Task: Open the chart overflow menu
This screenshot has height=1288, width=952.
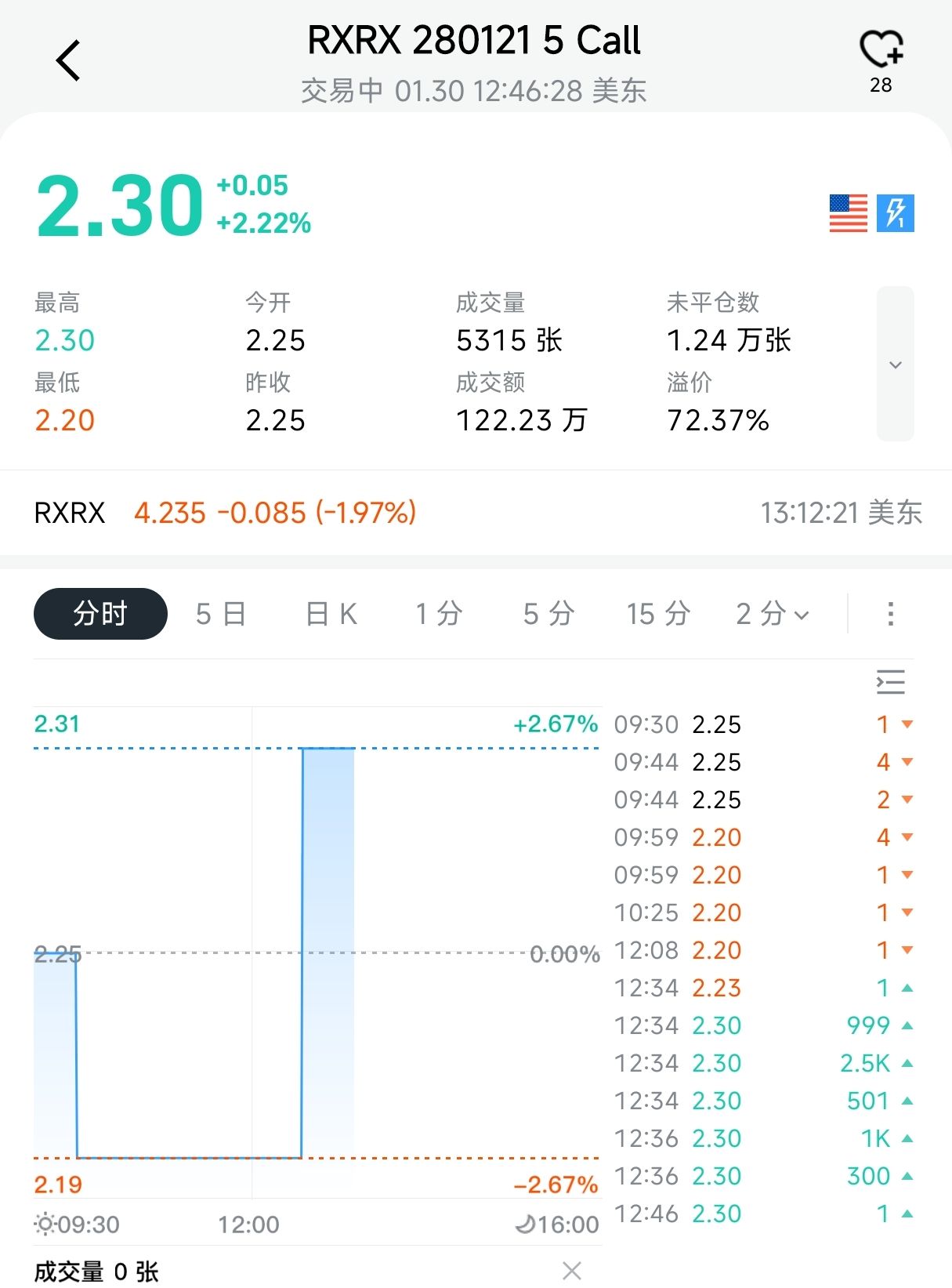Action: click(890, 614)
